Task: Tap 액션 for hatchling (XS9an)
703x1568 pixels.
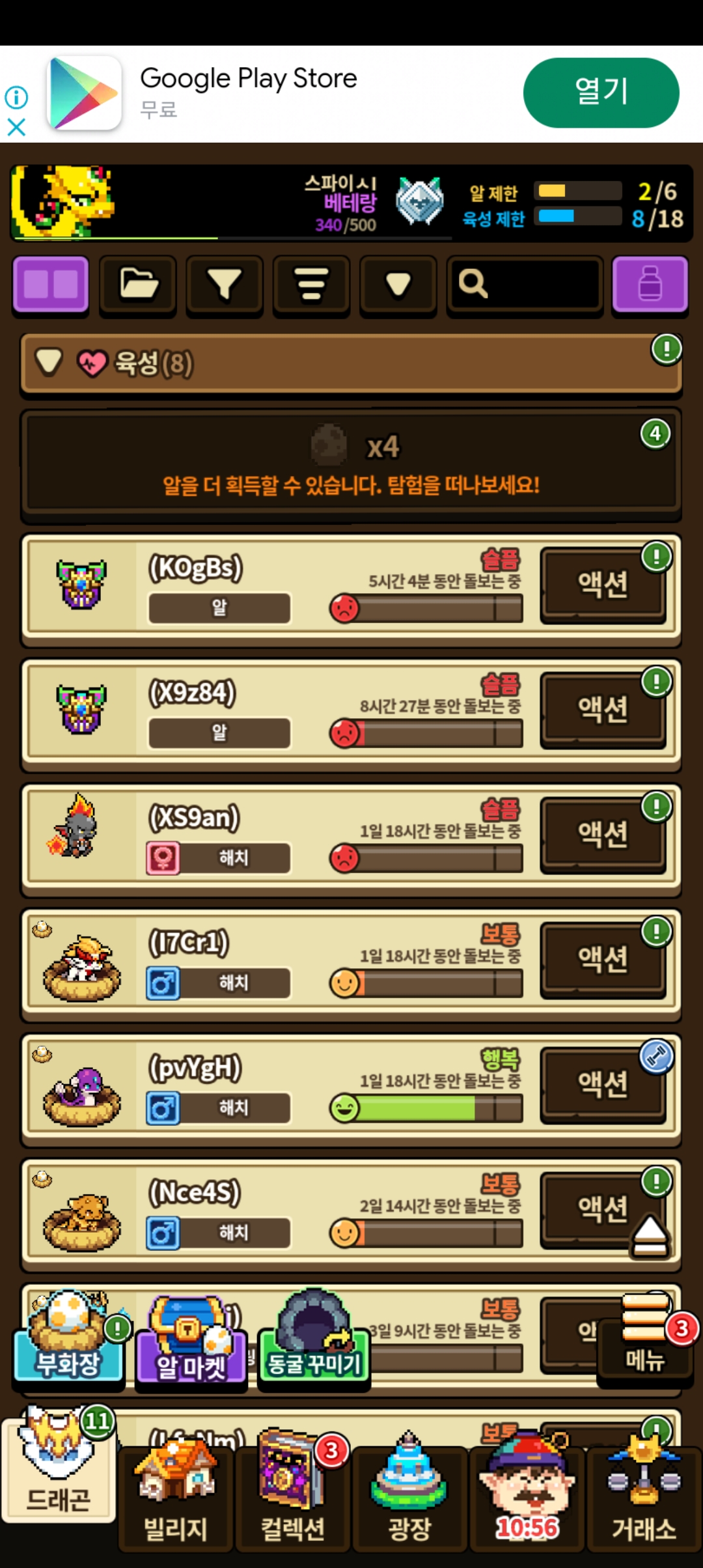Action: click(x=603, y=833)
